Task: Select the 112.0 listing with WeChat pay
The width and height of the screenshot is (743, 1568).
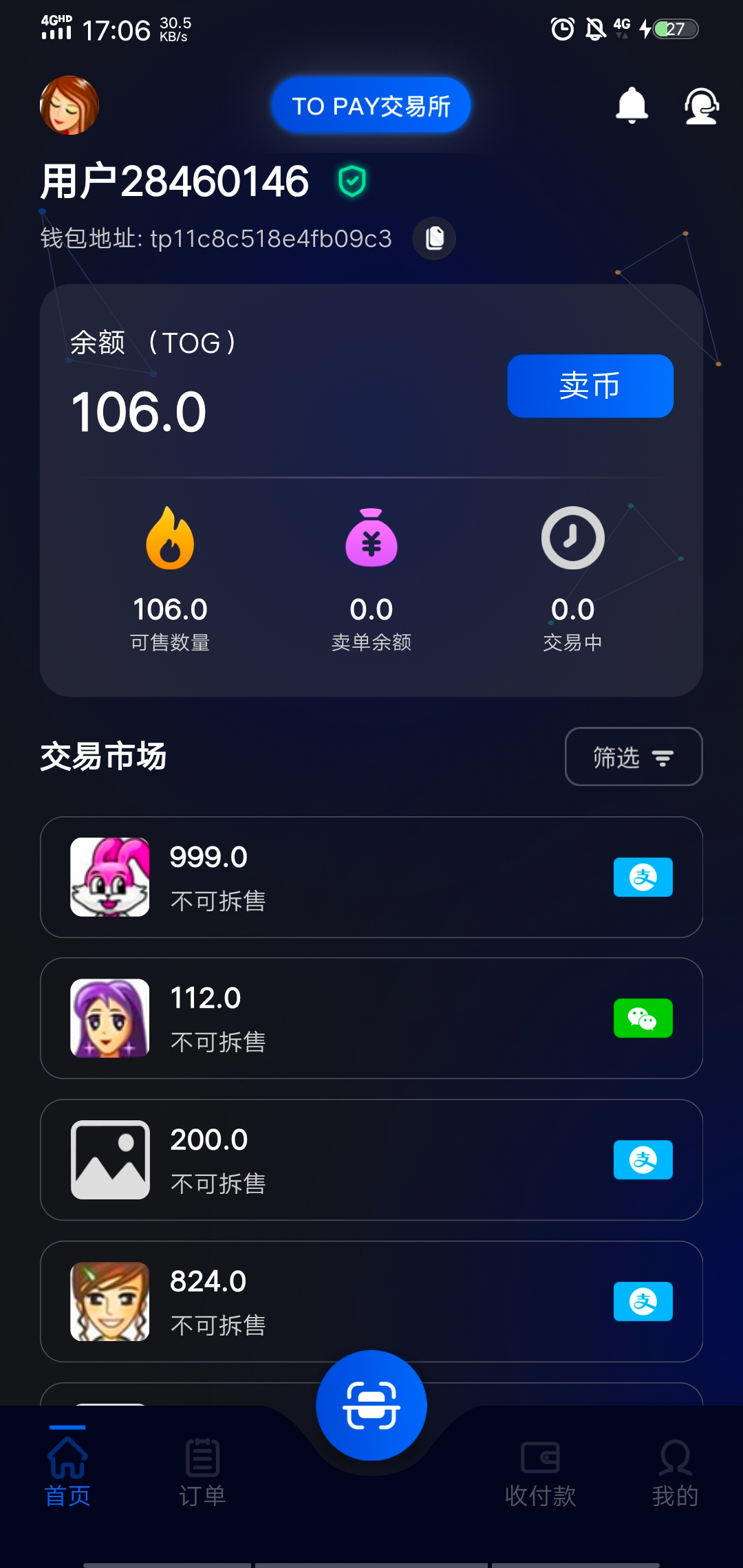Action: [x=371, y=1018]
